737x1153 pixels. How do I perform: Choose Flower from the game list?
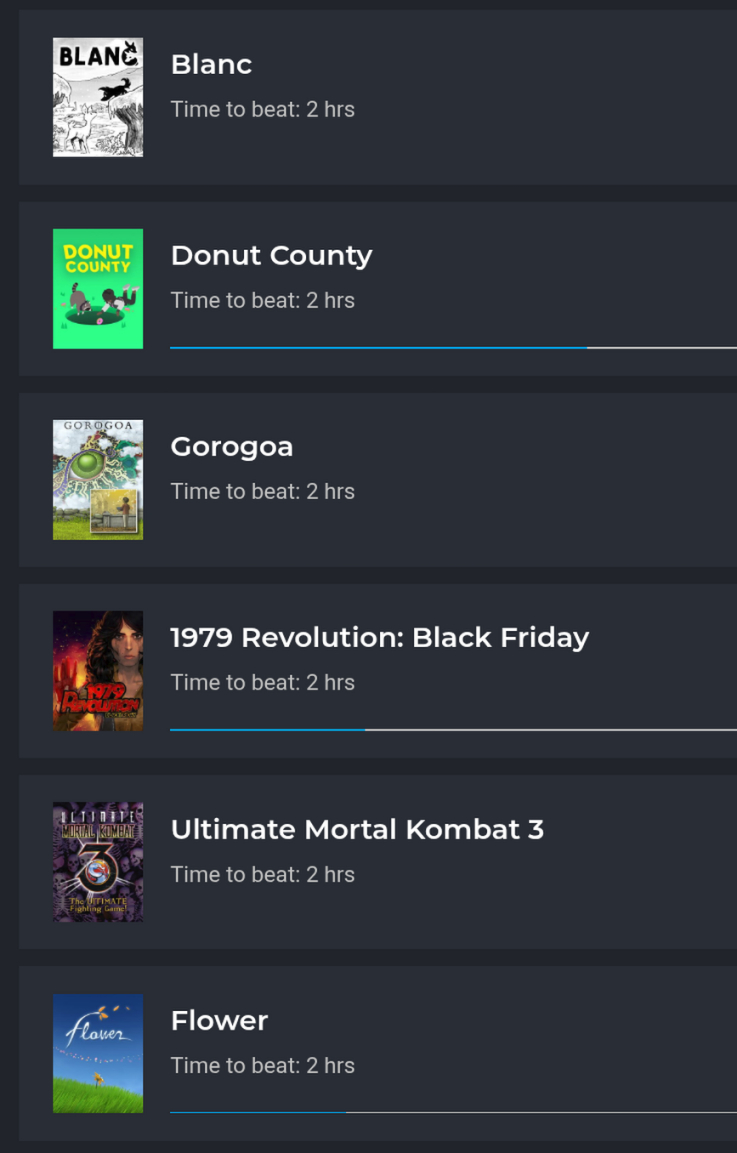point(219,1021)
